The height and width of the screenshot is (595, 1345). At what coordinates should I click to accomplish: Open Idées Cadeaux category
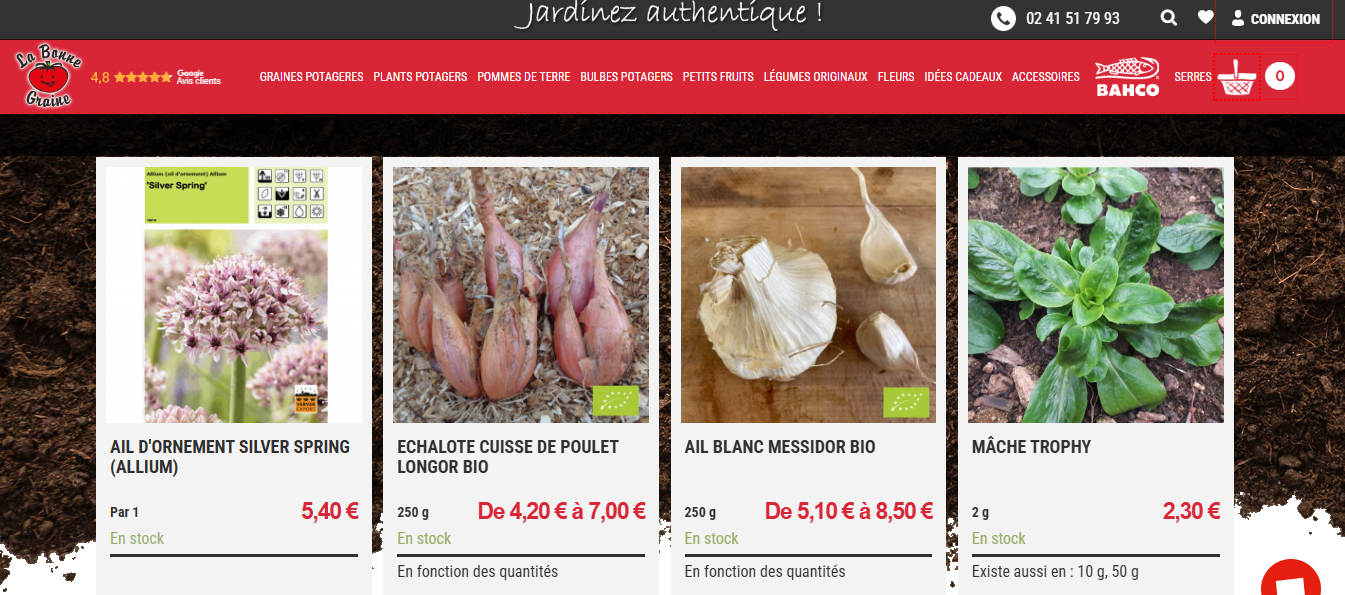(x=963, y=77)
